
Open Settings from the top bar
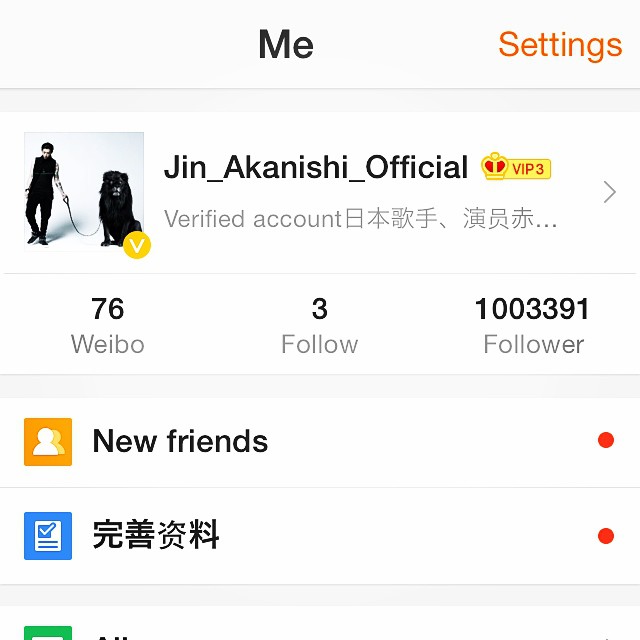point(559,45)
